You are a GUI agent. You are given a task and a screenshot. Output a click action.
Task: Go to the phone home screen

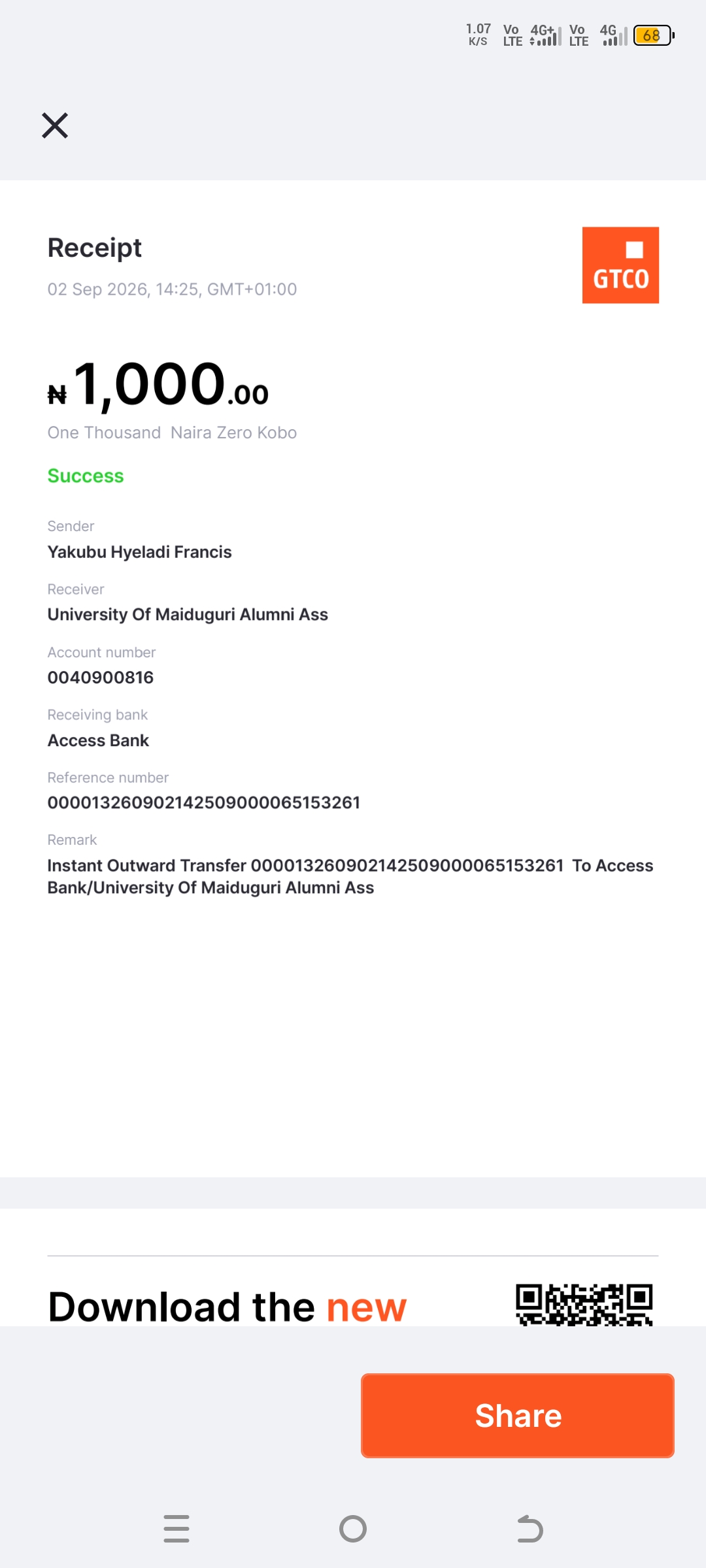pos(353,1529)
